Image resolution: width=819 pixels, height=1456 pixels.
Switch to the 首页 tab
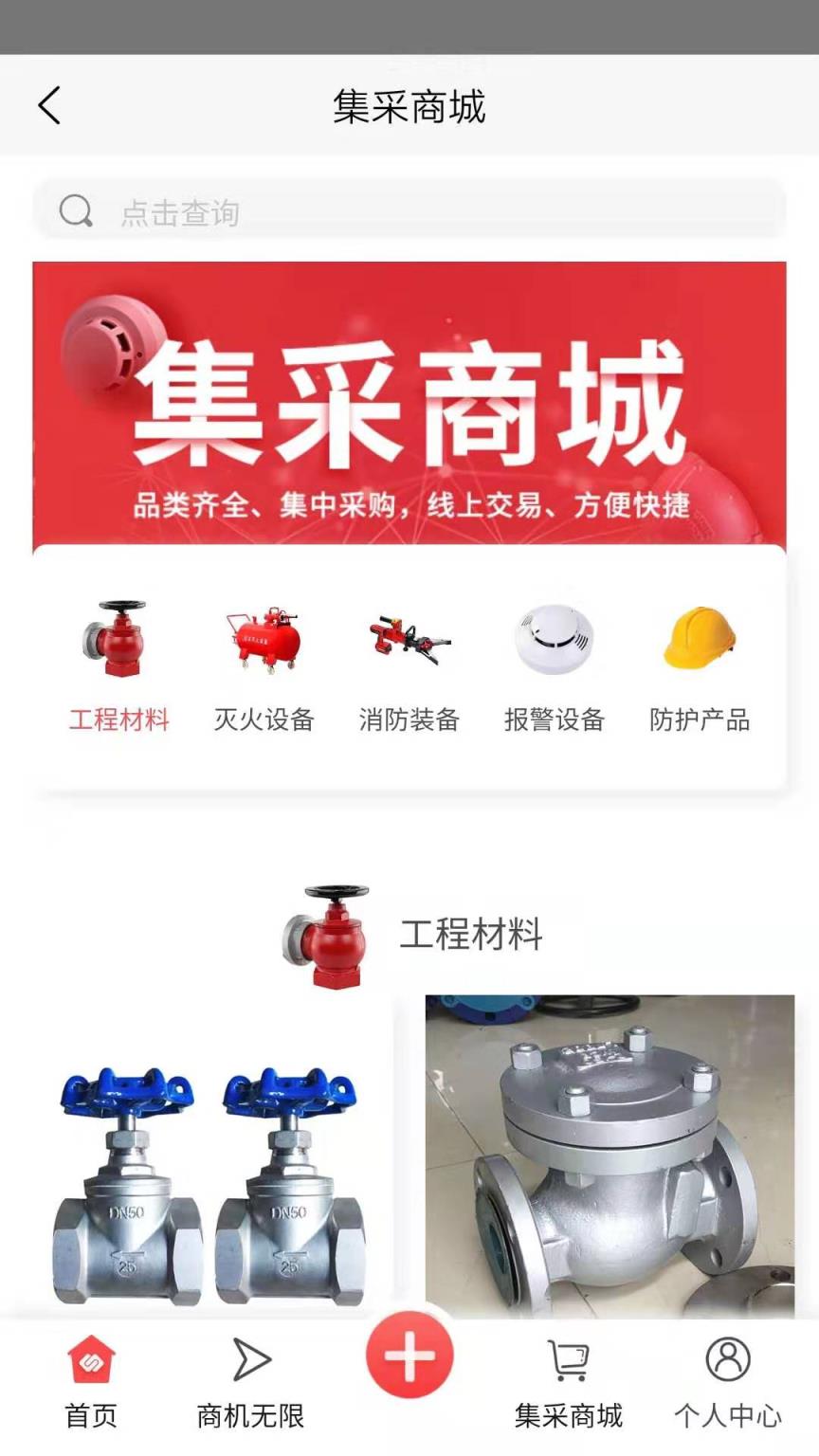pos(92,1417)
